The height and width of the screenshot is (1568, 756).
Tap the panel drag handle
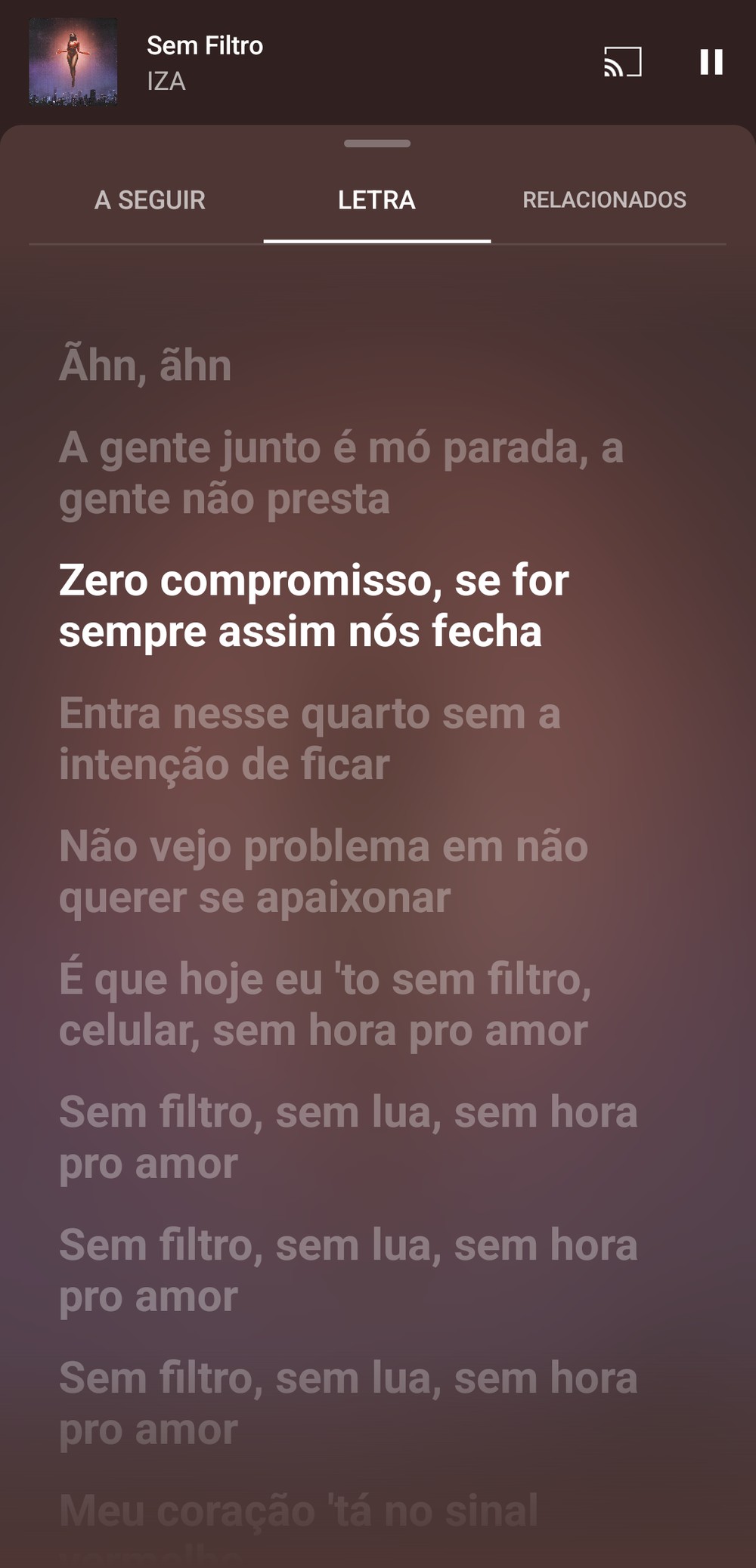pyautogui.click(x=376, y=144)
